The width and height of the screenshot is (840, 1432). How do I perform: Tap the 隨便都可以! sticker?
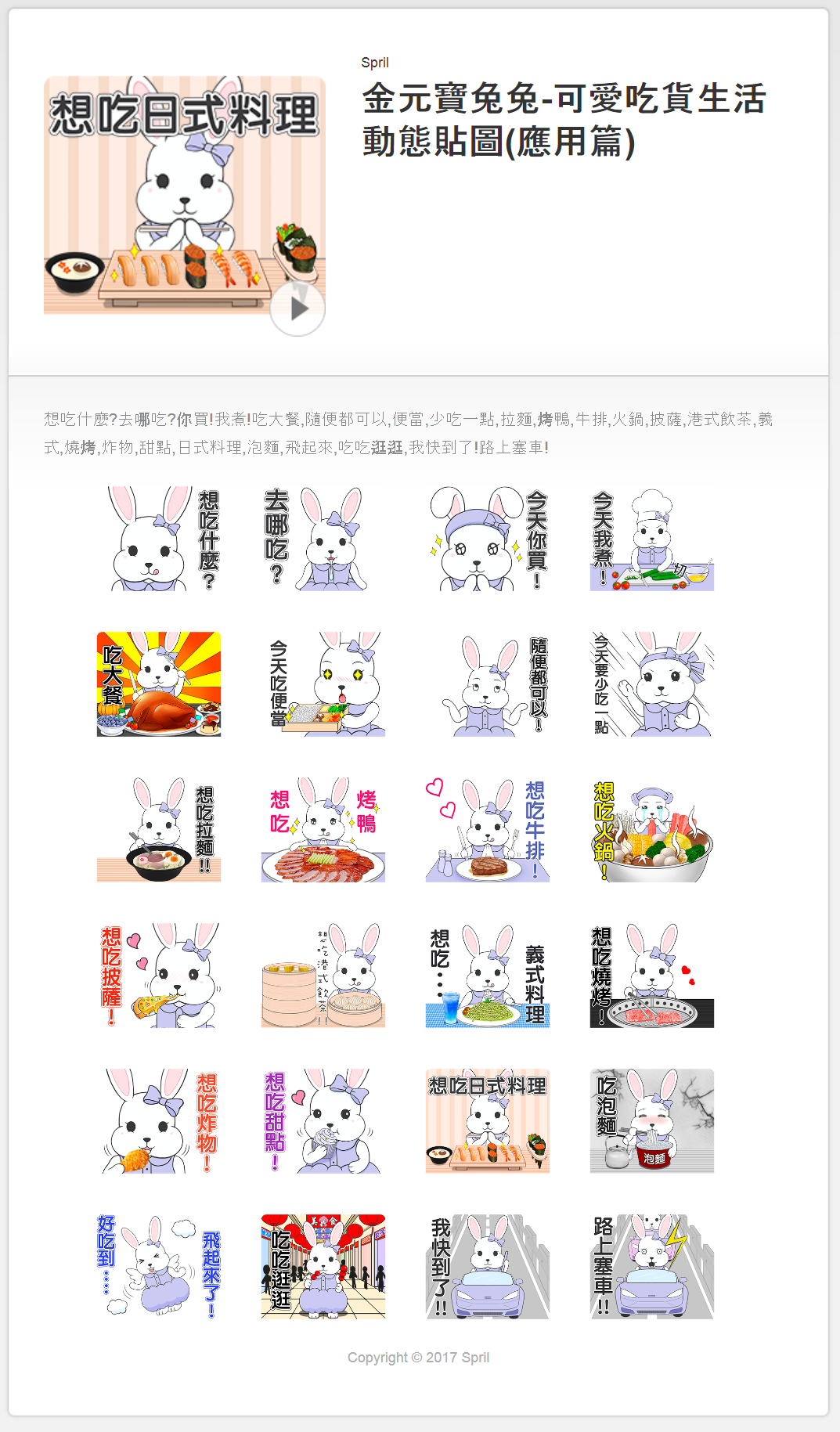(x=488, y=684)
